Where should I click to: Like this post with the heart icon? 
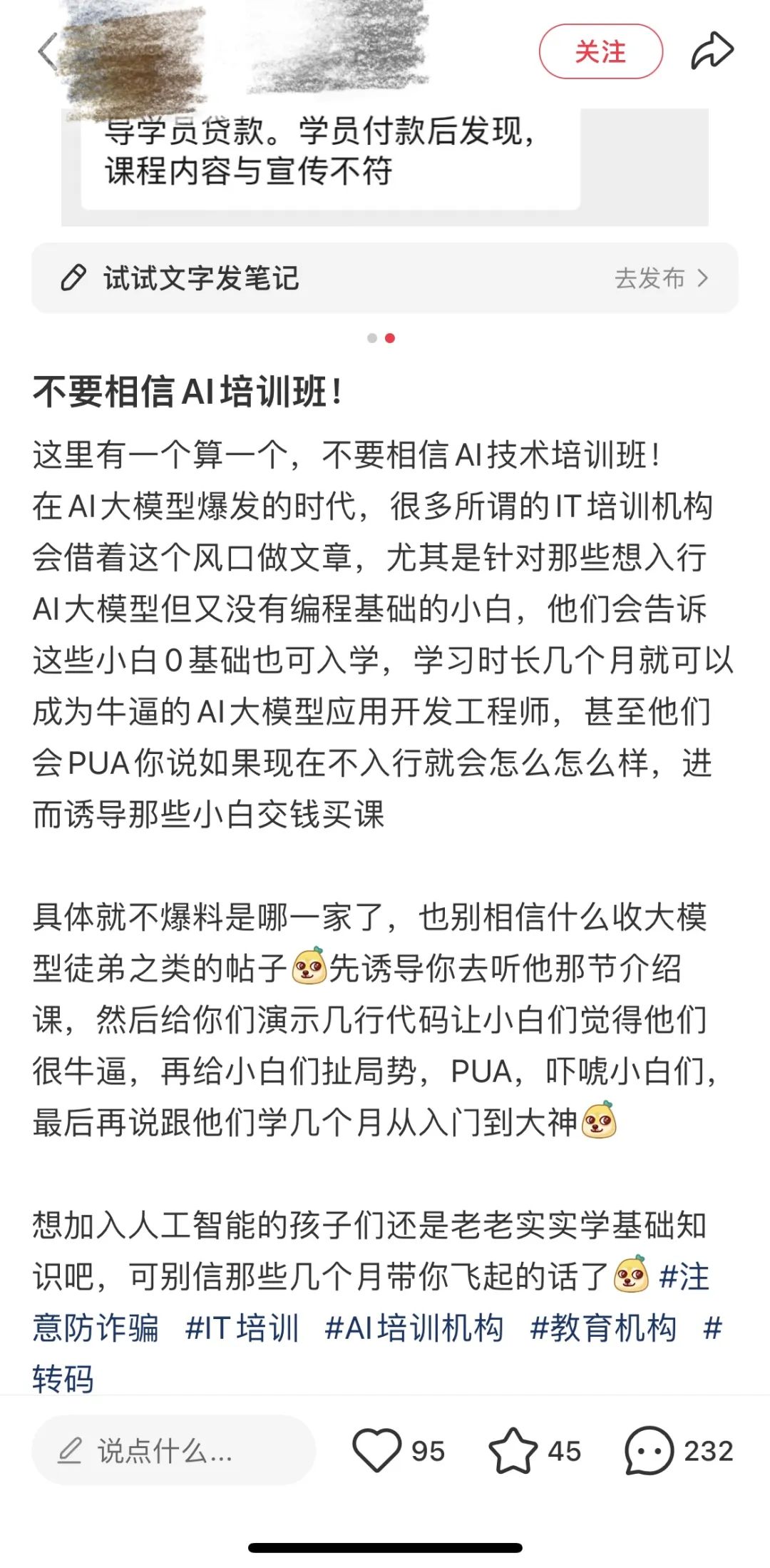pos(376,1451)
